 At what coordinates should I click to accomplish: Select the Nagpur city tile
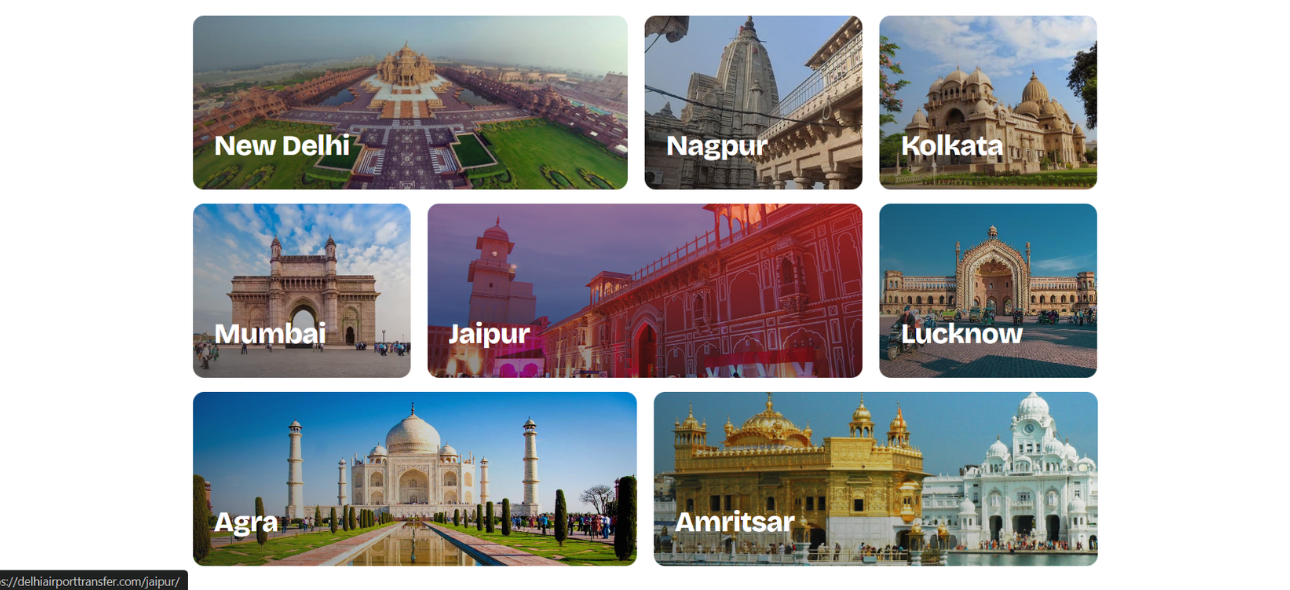tap(753, 102)
